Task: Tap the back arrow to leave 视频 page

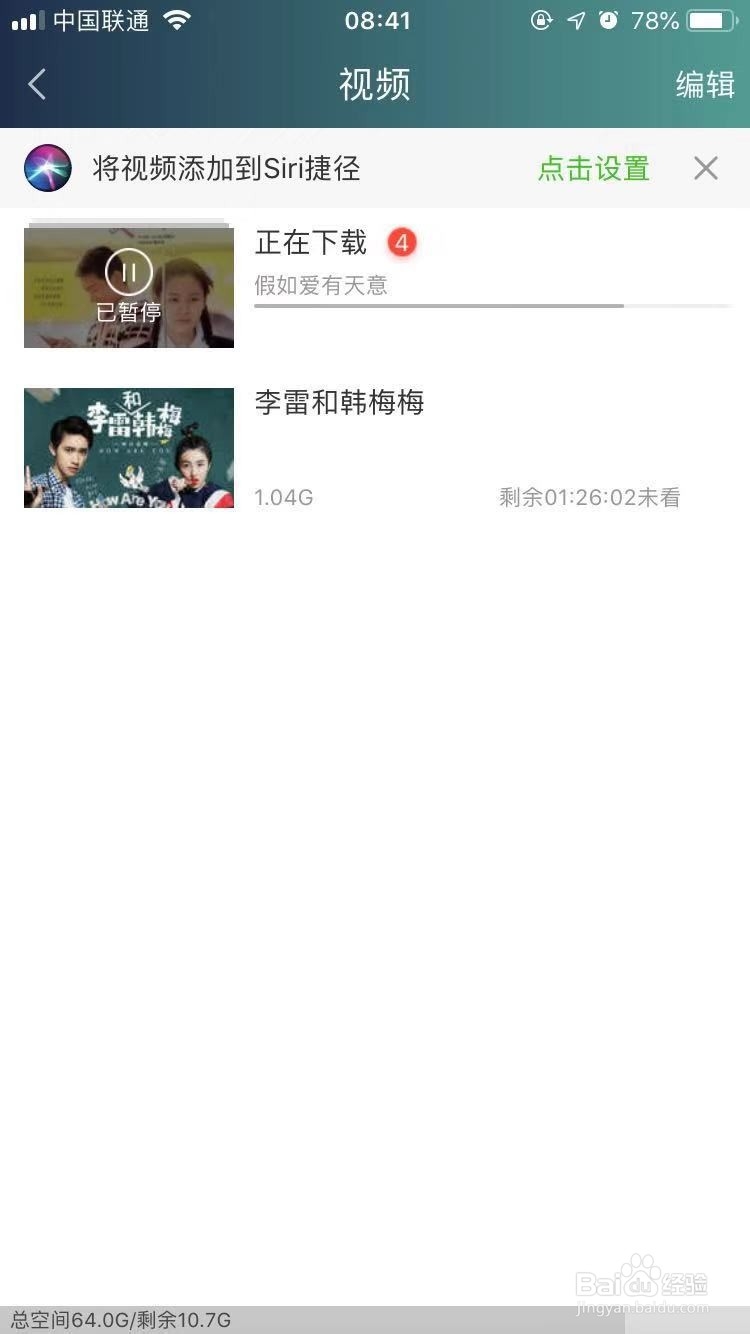Action: [x=36, y=84]
